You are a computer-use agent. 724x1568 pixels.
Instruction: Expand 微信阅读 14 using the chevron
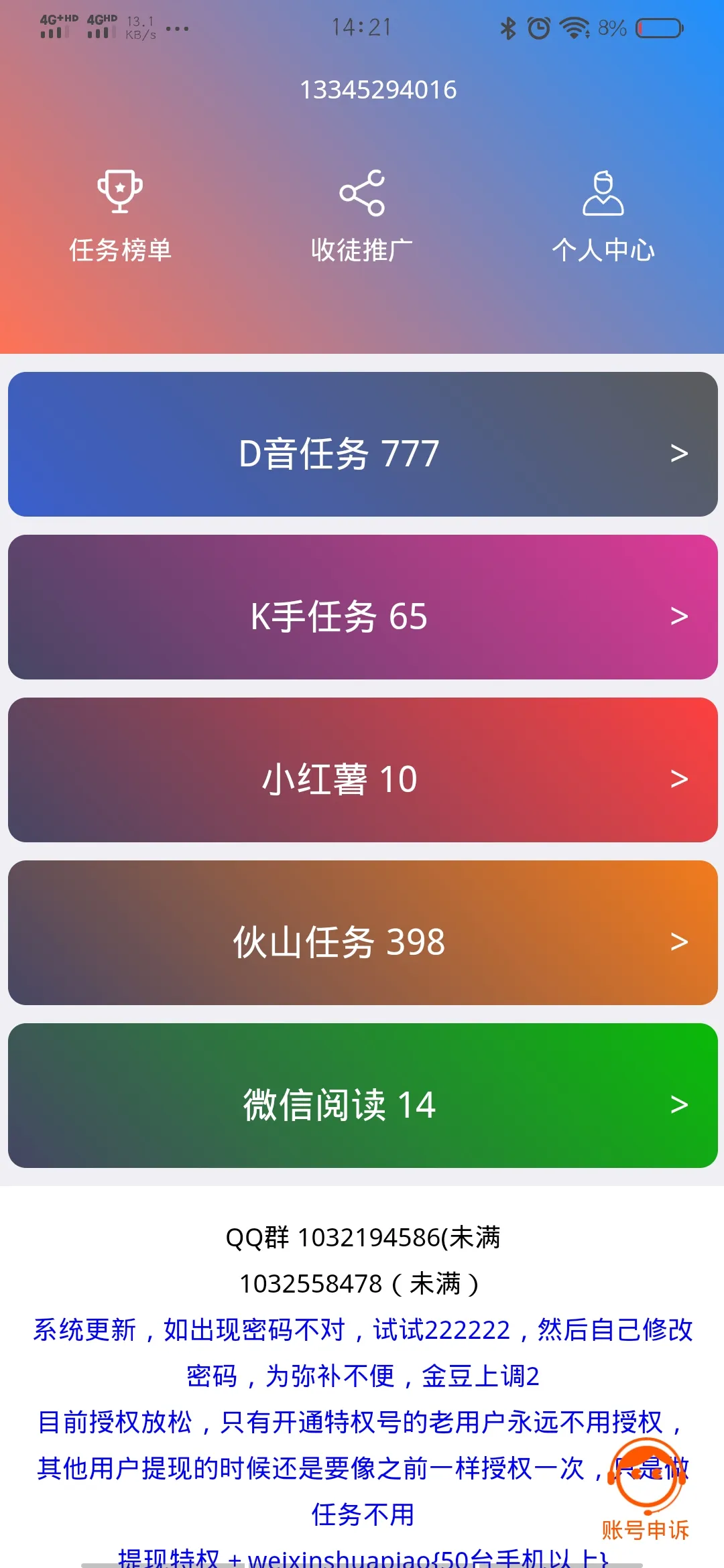coord(679,1104)
